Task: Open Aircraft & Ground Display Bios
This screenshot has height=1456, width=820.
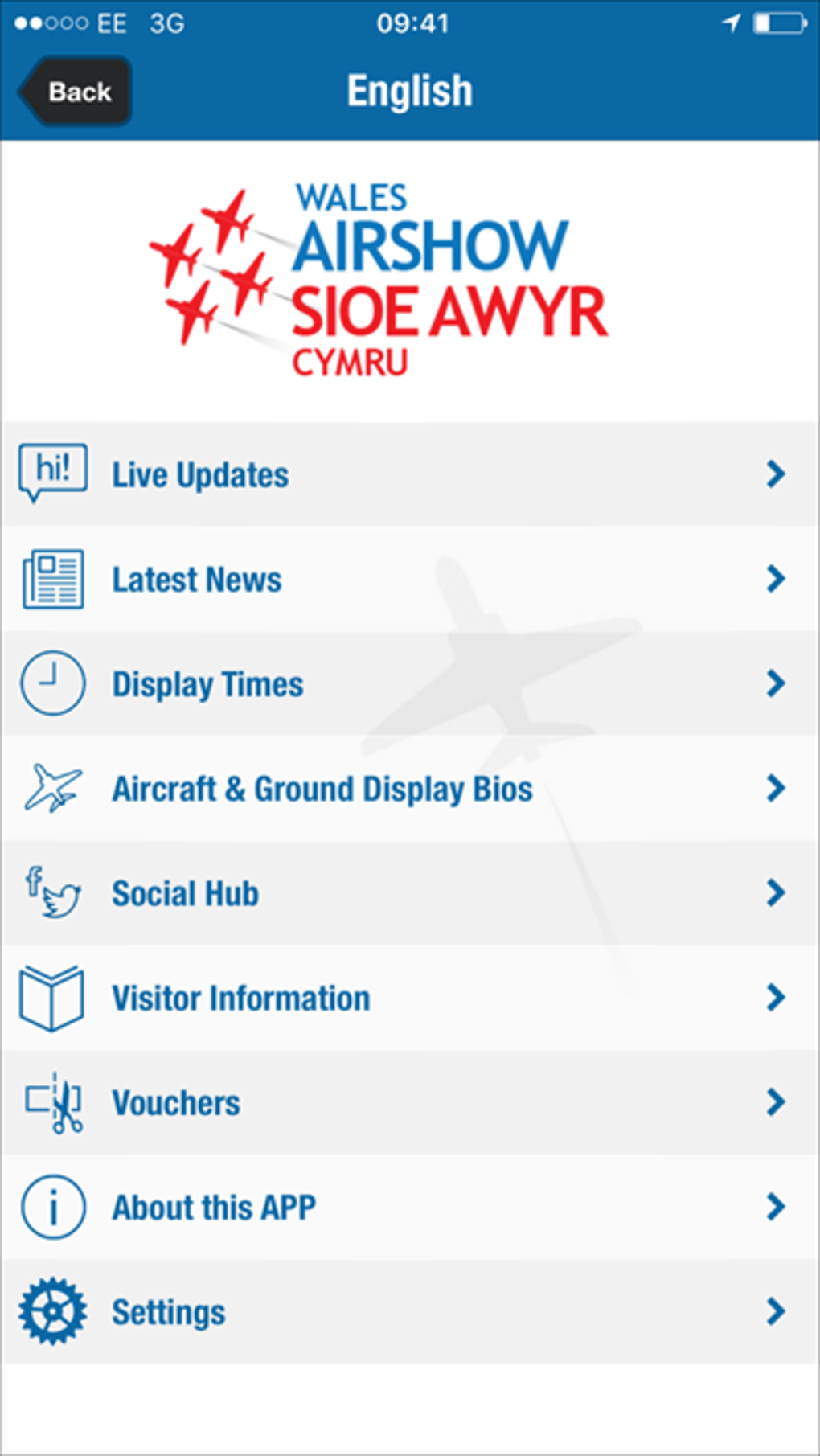Action: click(x=408, y=789)
